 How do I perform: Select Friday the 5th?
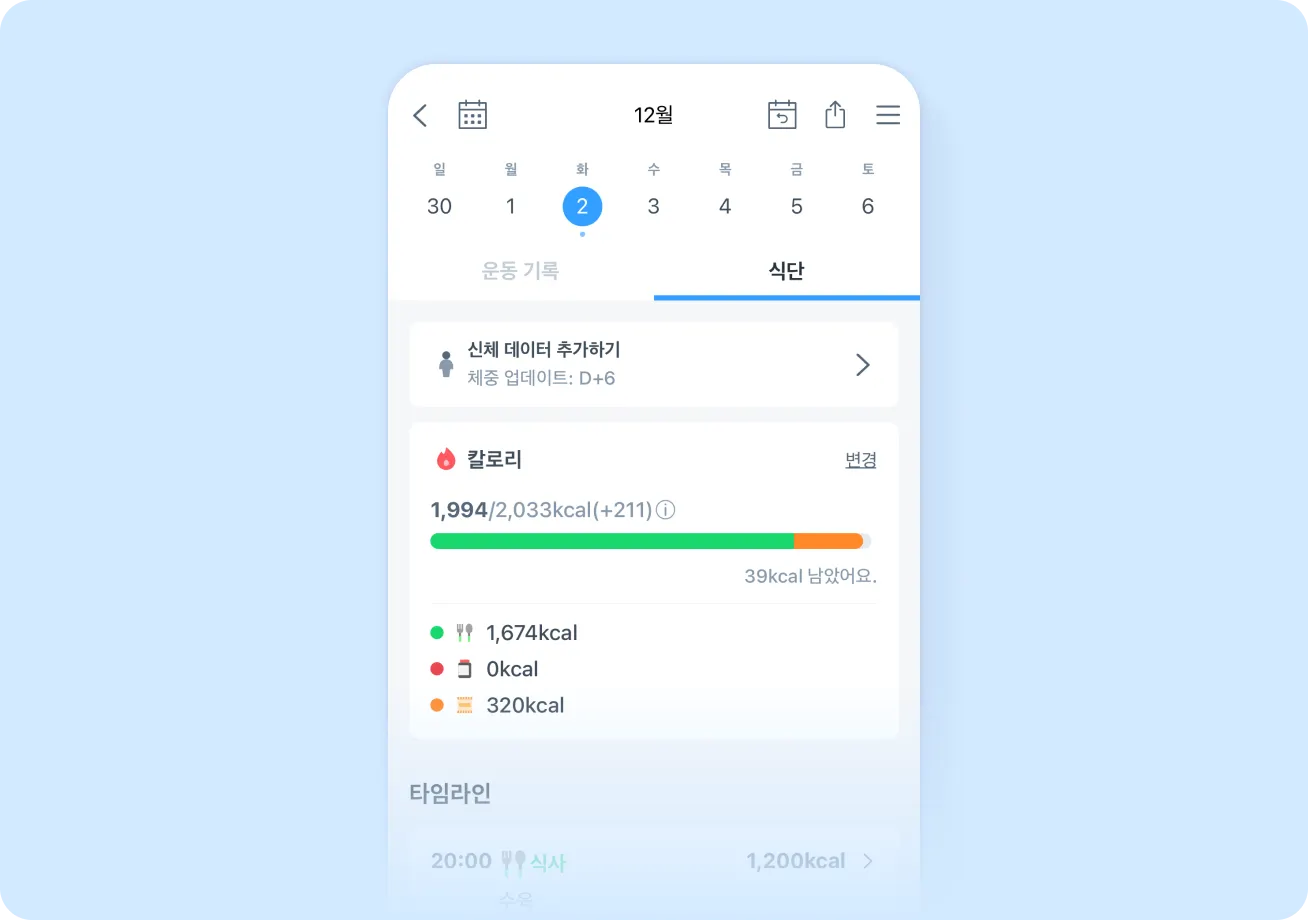796,206
